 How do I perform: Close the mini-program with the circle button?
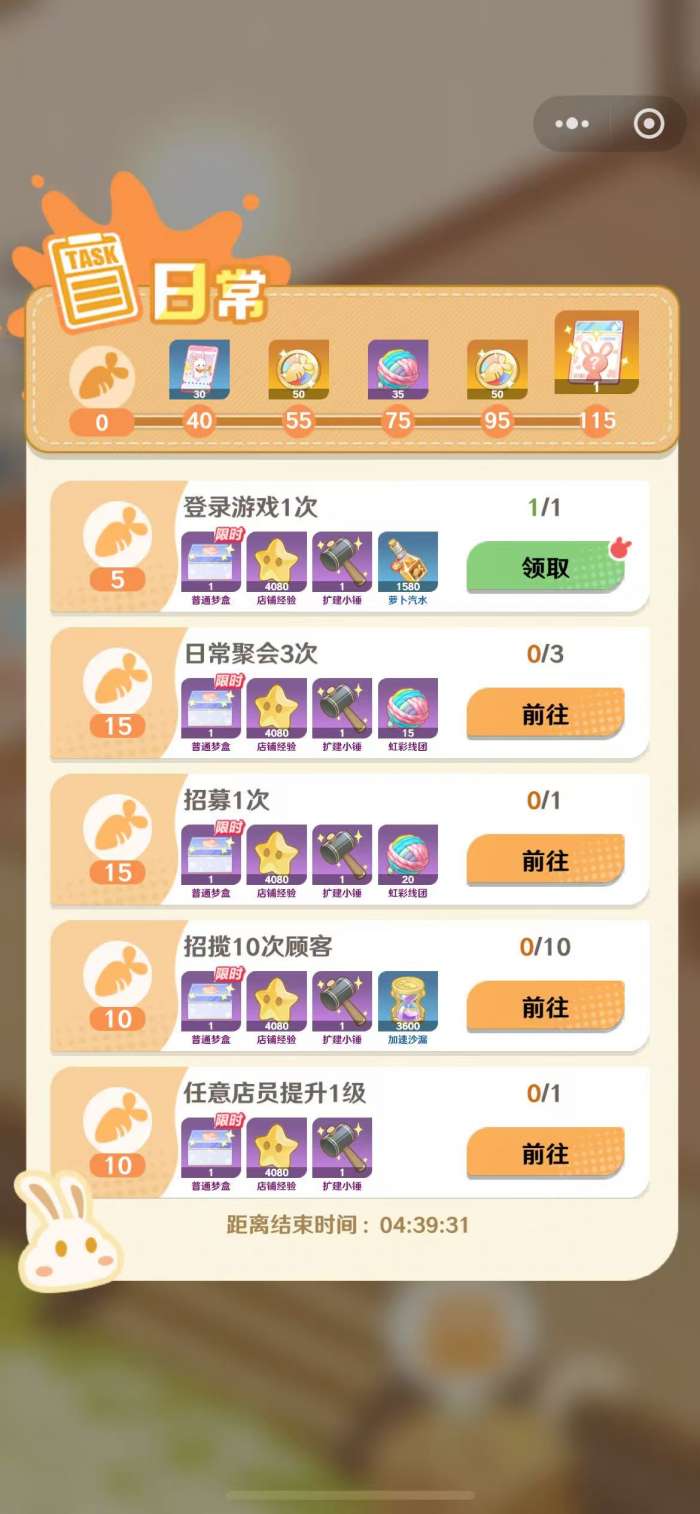point(649,124)
